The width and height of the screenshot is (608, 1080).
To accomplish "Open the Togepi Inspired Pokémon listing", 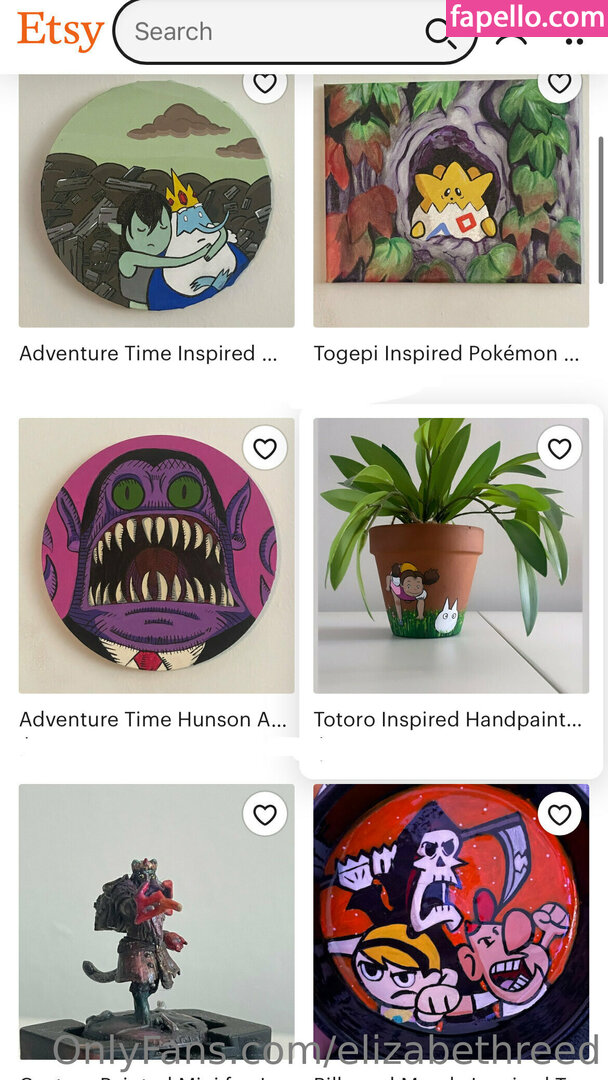I will pyautogui.click(x=451, y=205).
